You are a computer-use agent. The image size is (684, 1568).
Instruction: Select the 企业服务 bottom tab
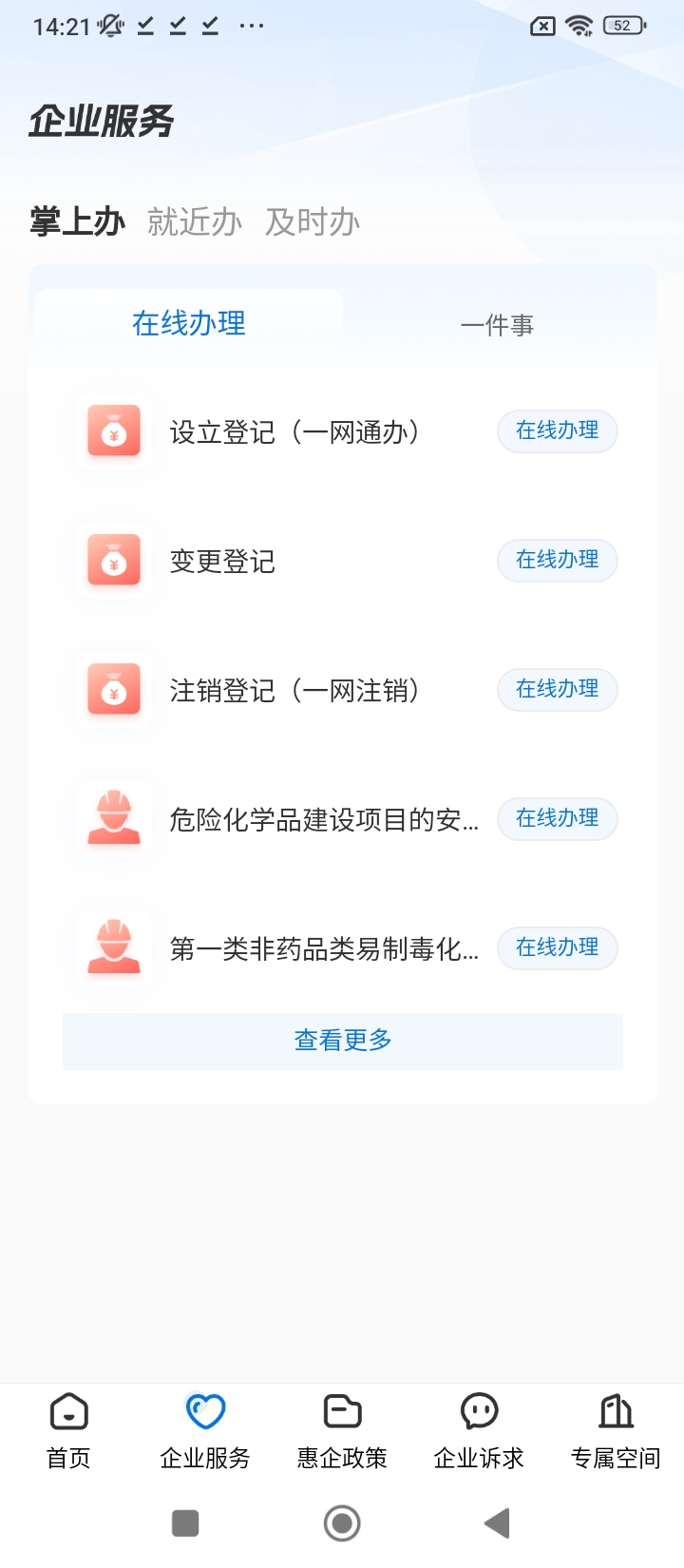coord(205,1431)
